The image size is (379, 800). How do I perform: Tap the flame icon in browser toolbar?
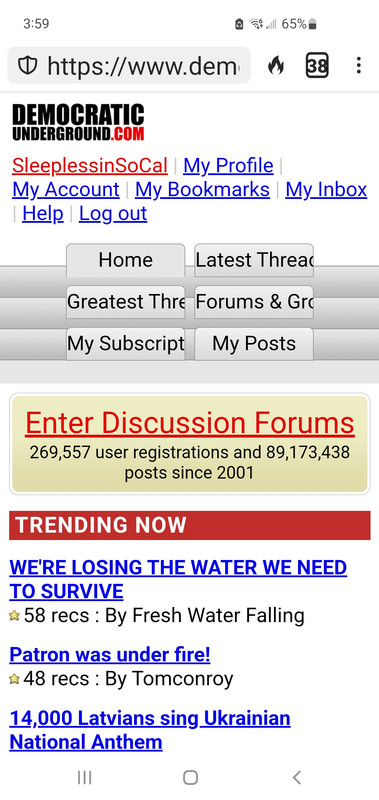click(276, 65)
